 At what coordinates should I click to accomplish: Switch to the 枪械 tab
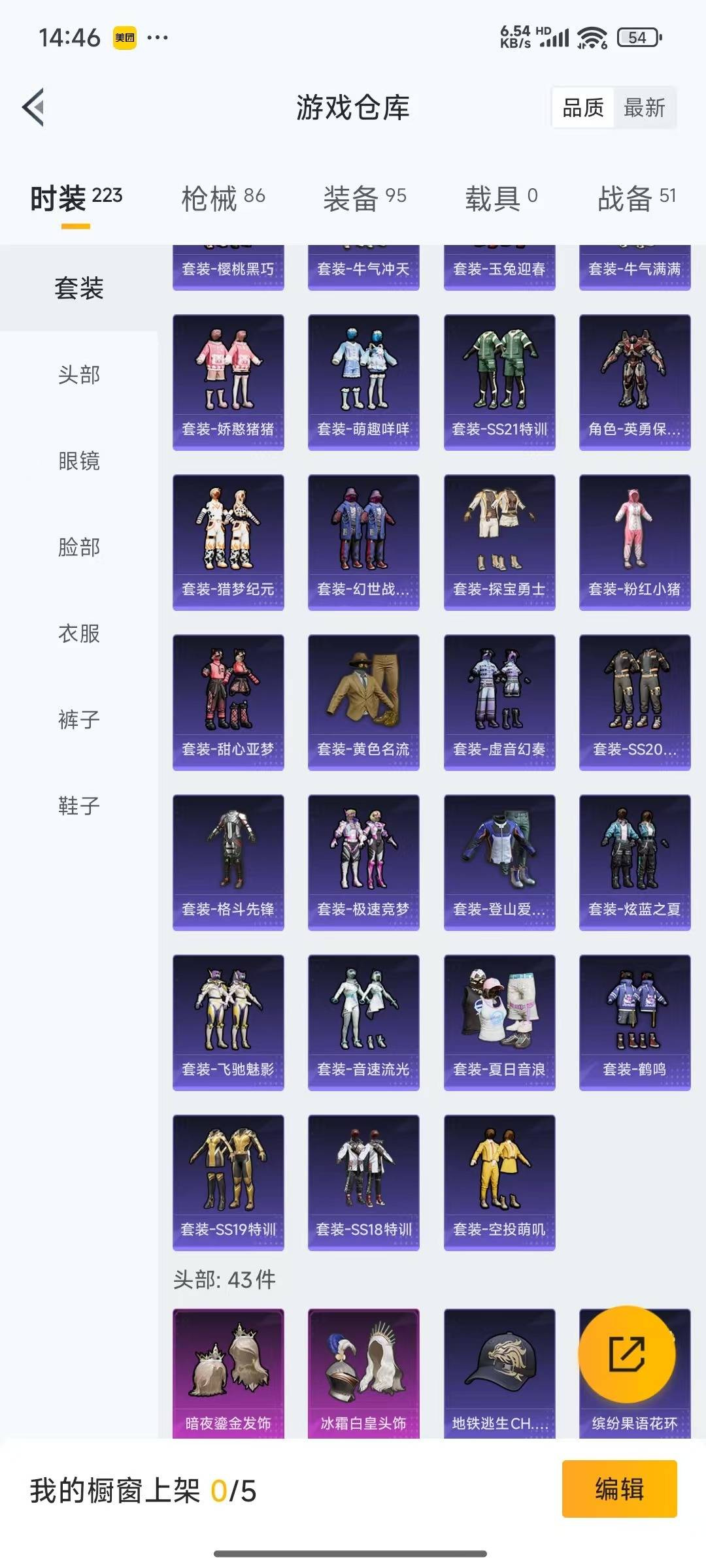point(223,198)
